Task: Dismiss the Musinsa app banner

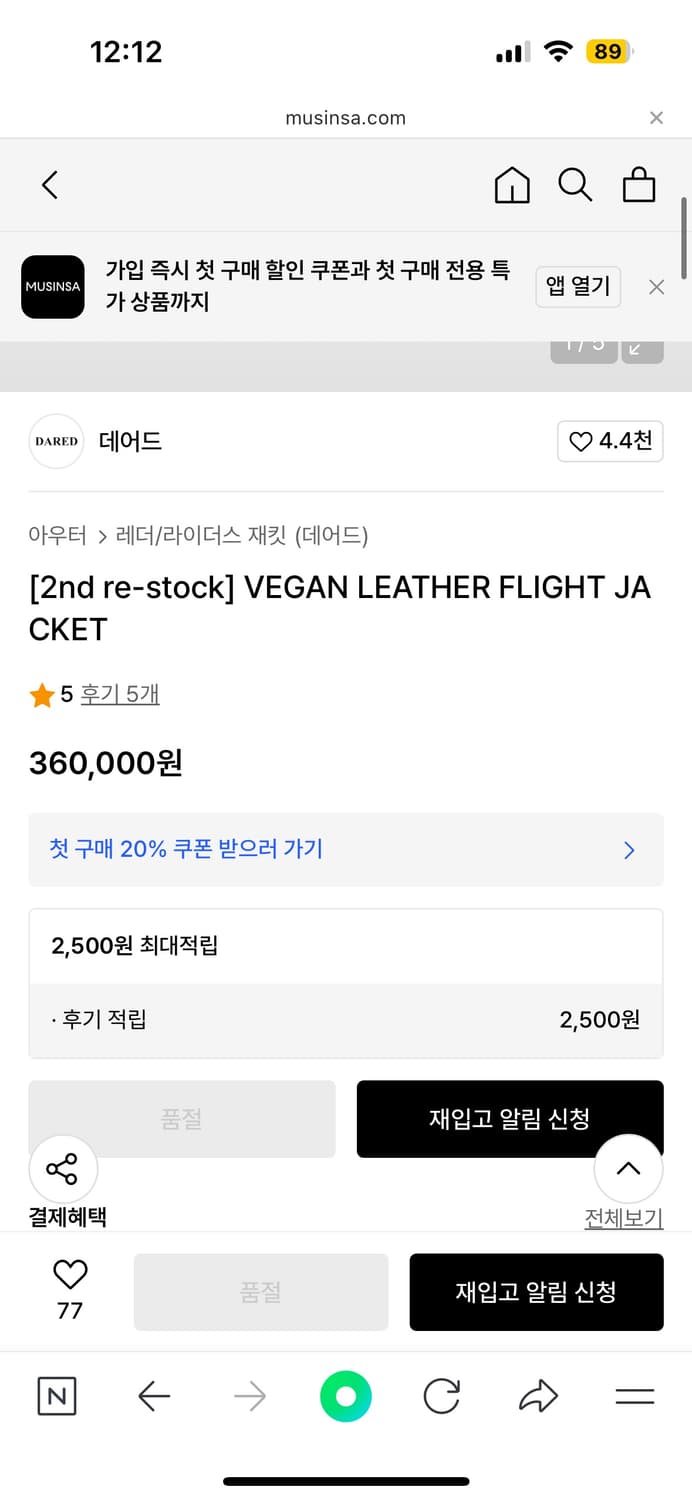Action: coord(656,287)
